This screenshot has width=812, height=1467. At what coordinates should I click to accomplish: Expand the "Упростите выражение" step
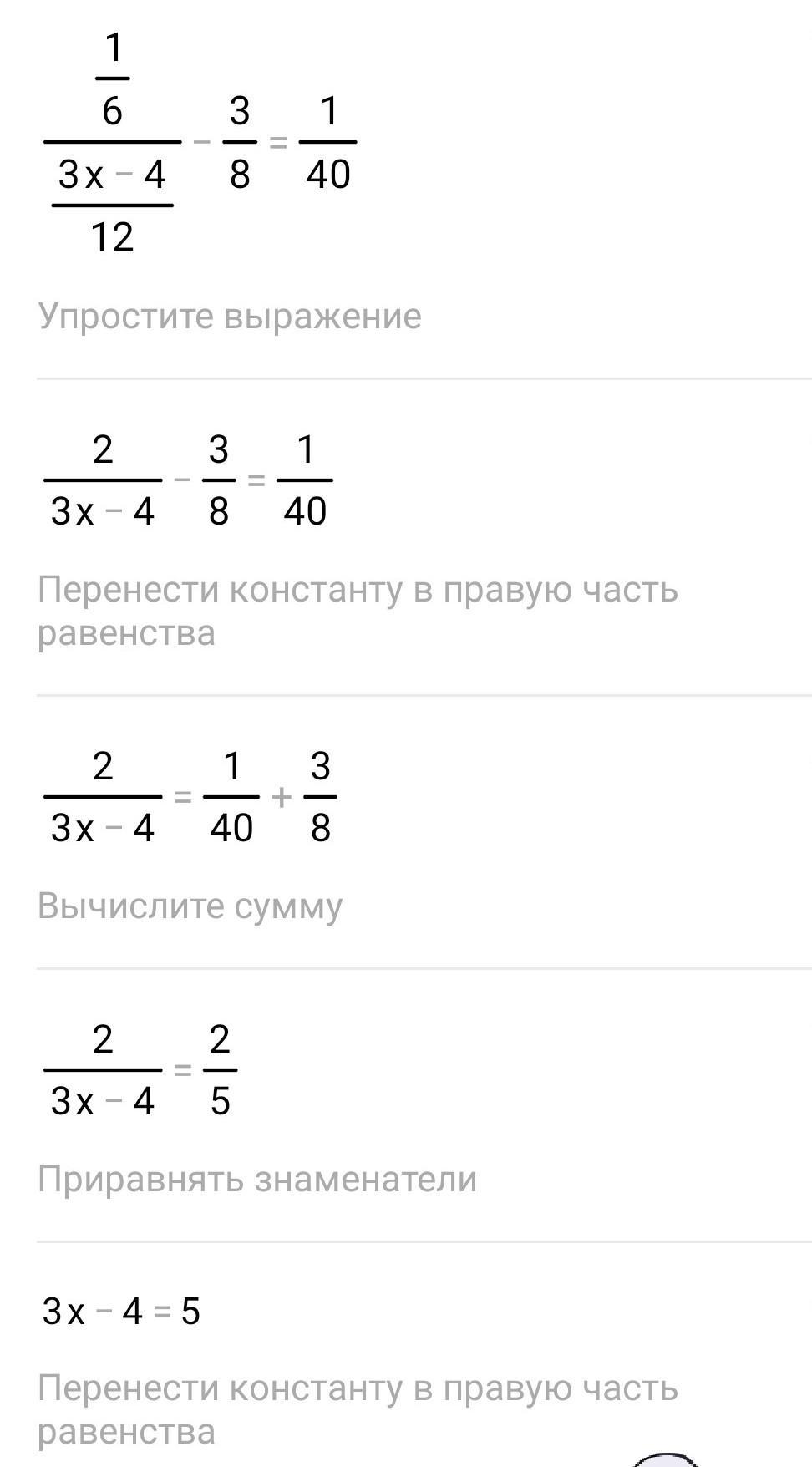click(x=230, y=317)
